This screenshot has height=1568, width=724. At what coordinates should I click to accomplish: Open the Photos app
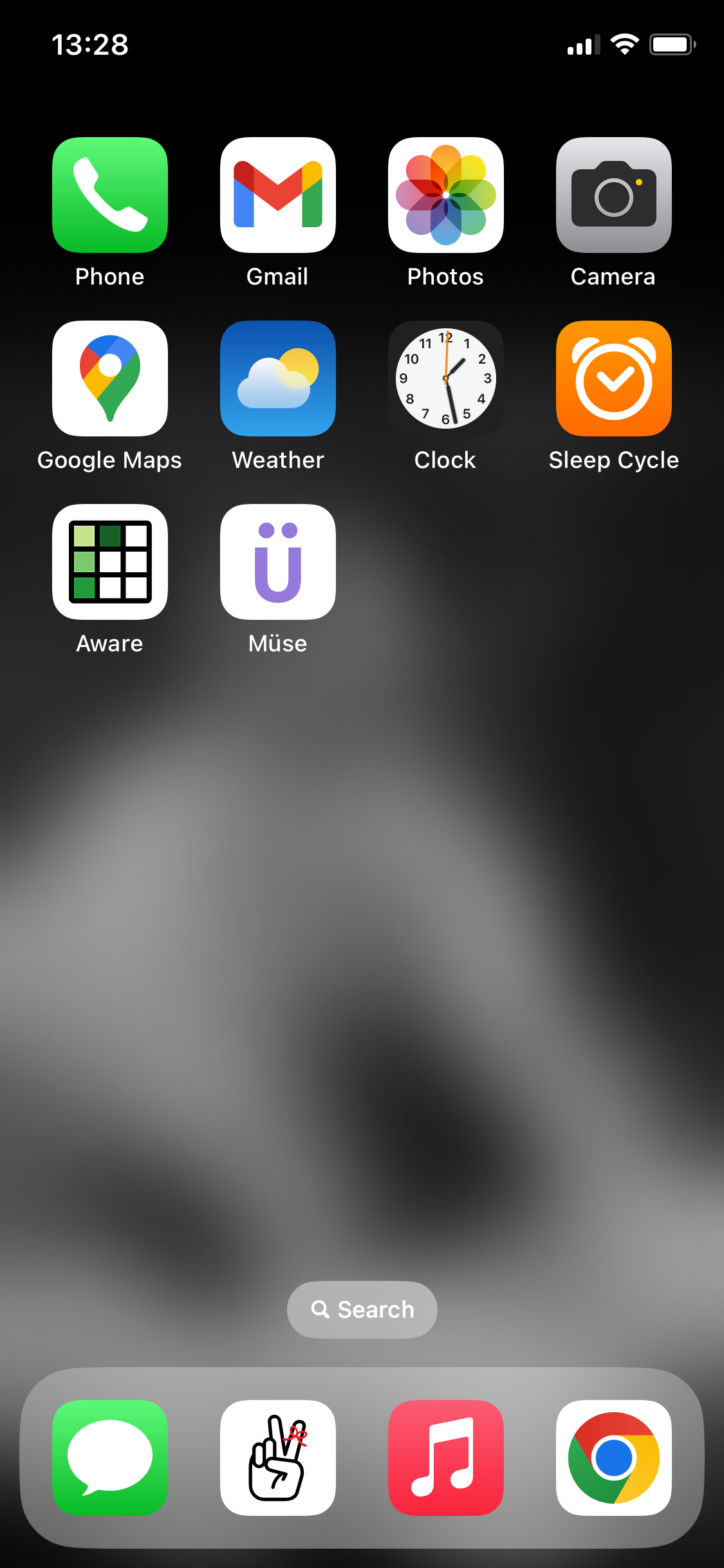click(x=446, y=195)
